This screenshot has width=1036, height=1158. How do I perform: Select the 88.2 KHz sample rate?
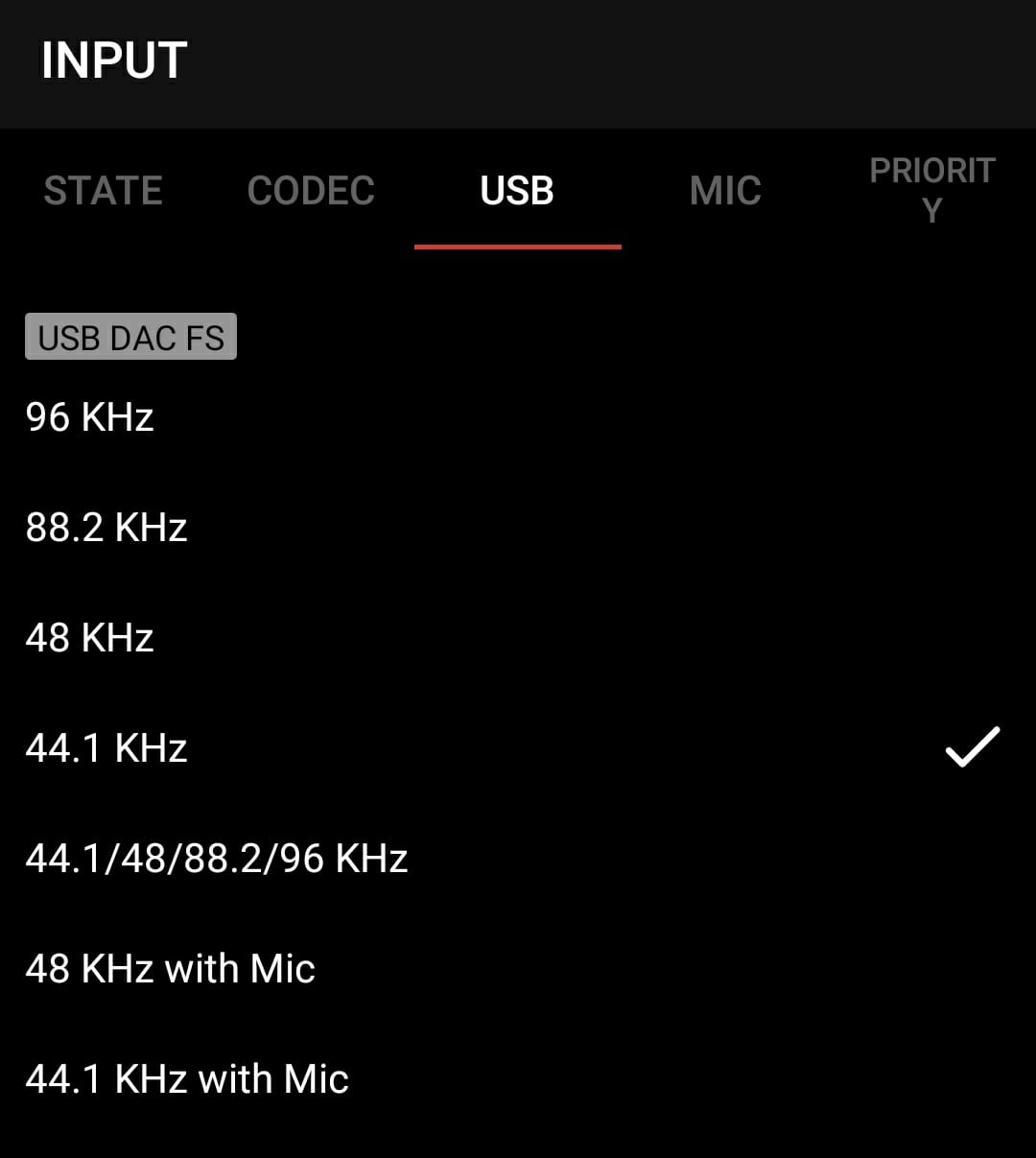pos(106,527)
